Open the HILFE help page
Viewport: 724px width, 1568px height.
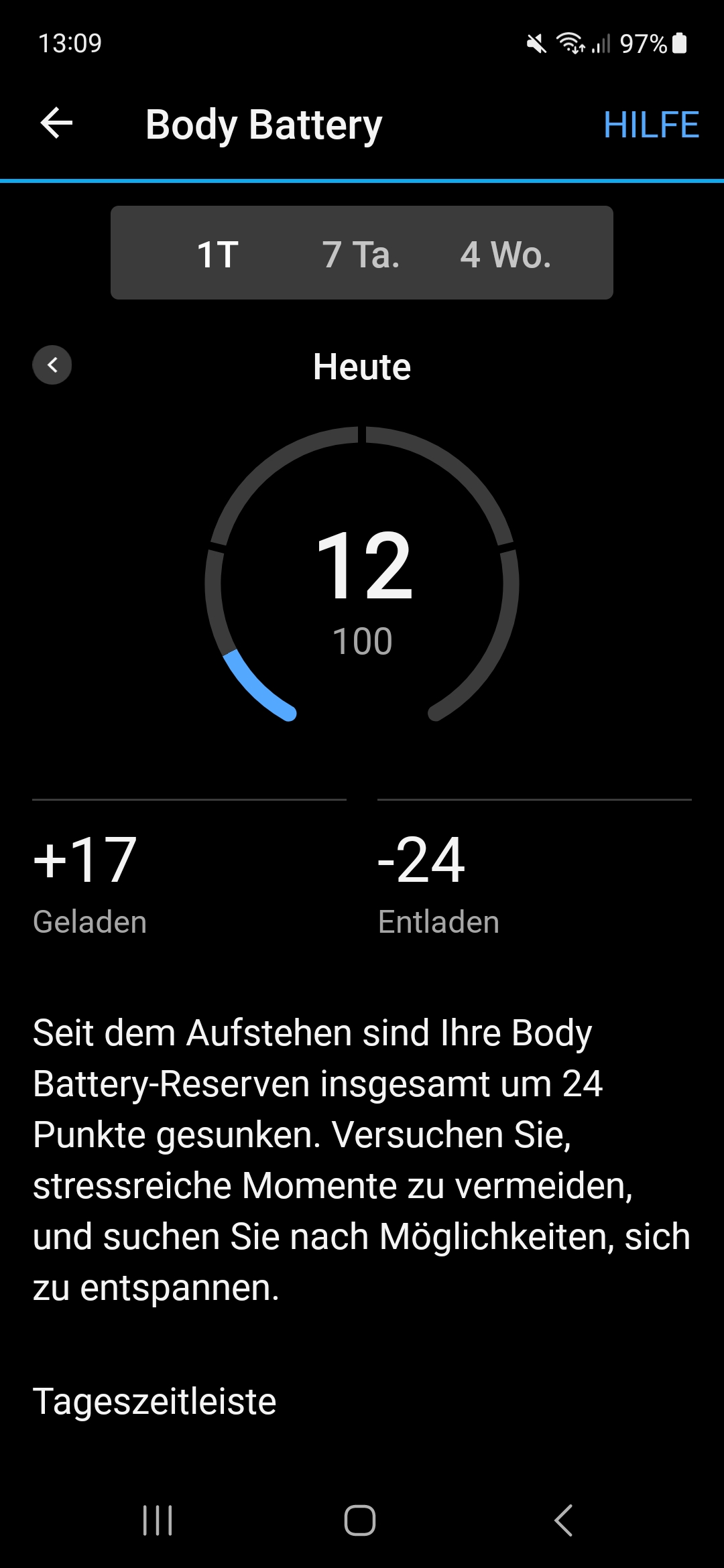click(650, 125)
